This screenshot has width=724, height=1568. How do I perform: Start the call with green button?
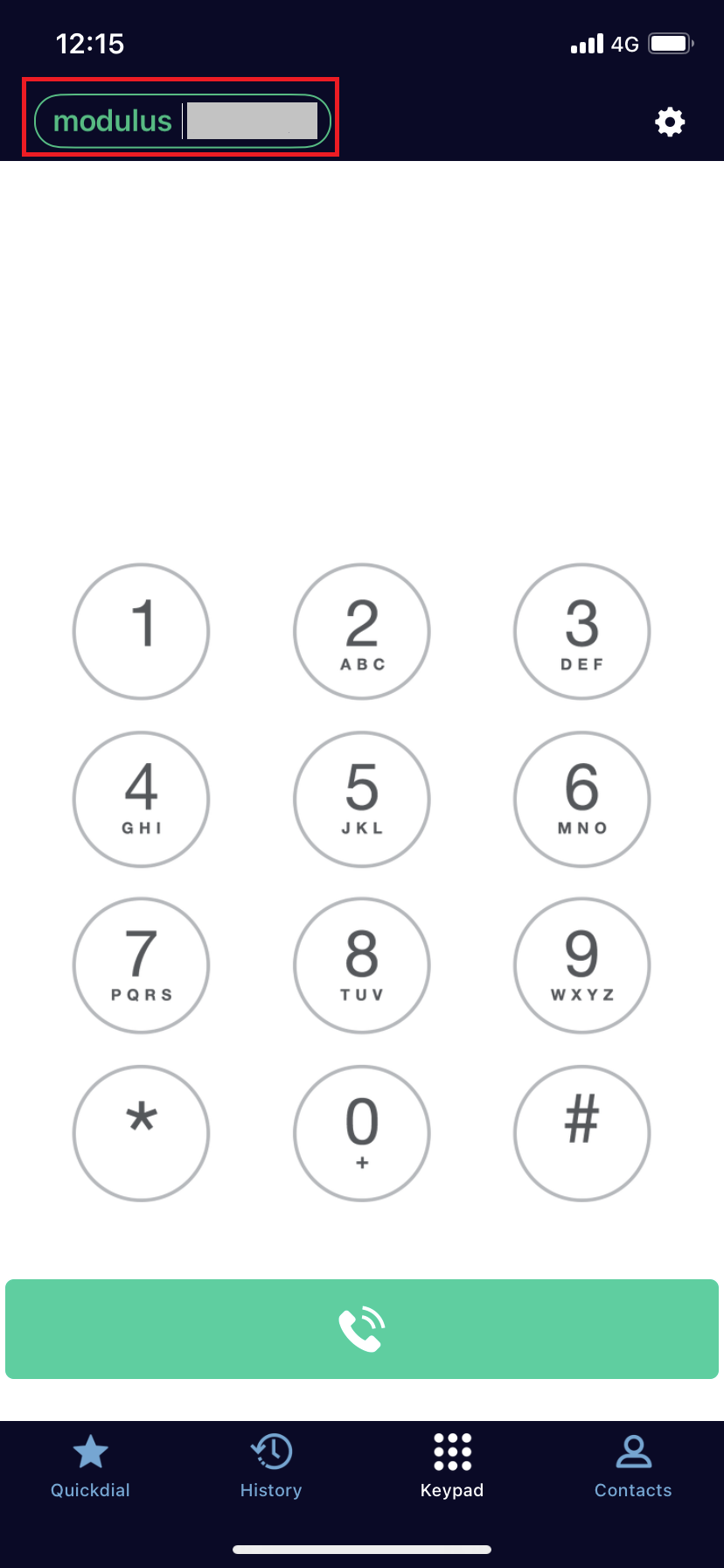coord(362,1329)
